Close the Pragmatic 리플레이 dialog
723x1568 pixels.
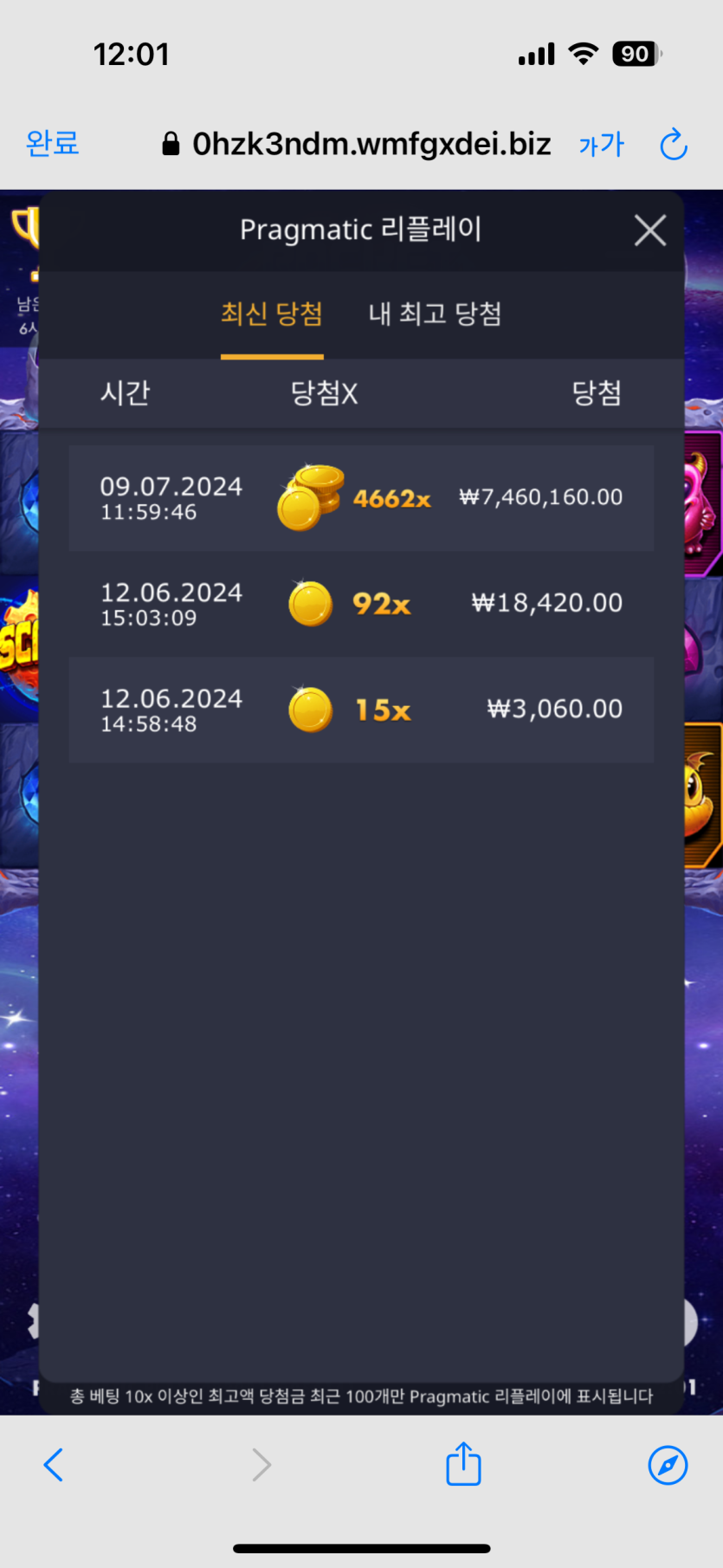(x=650, y=230)
